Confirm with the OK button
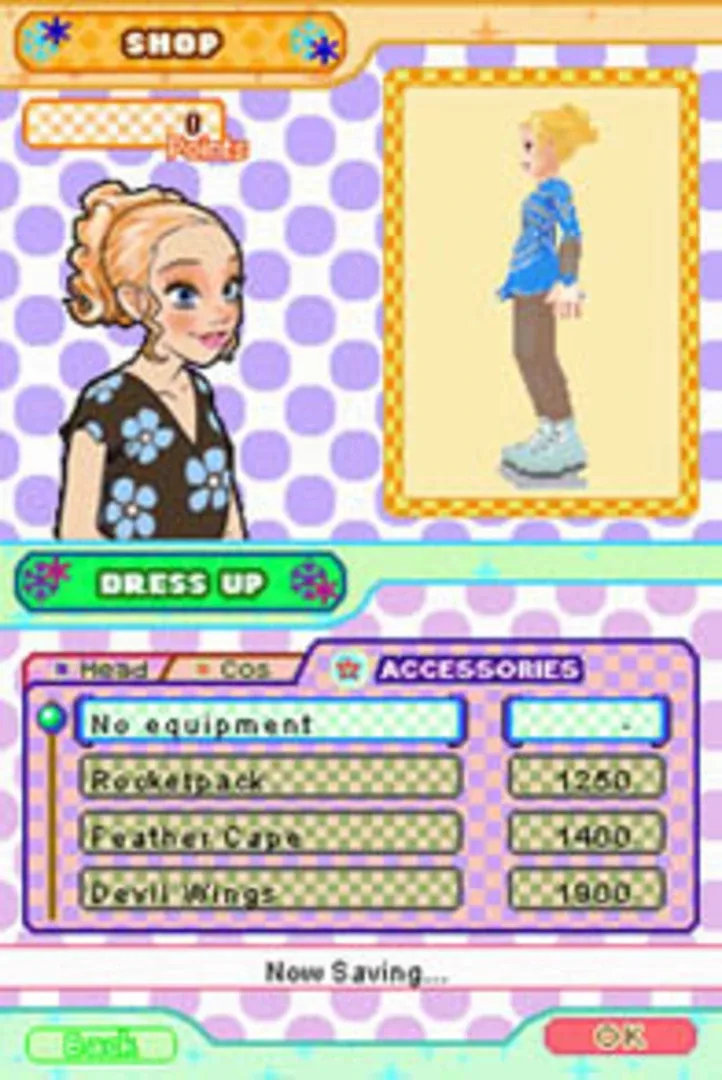Screen dimensions: 722x1080 coord(620,1036)
